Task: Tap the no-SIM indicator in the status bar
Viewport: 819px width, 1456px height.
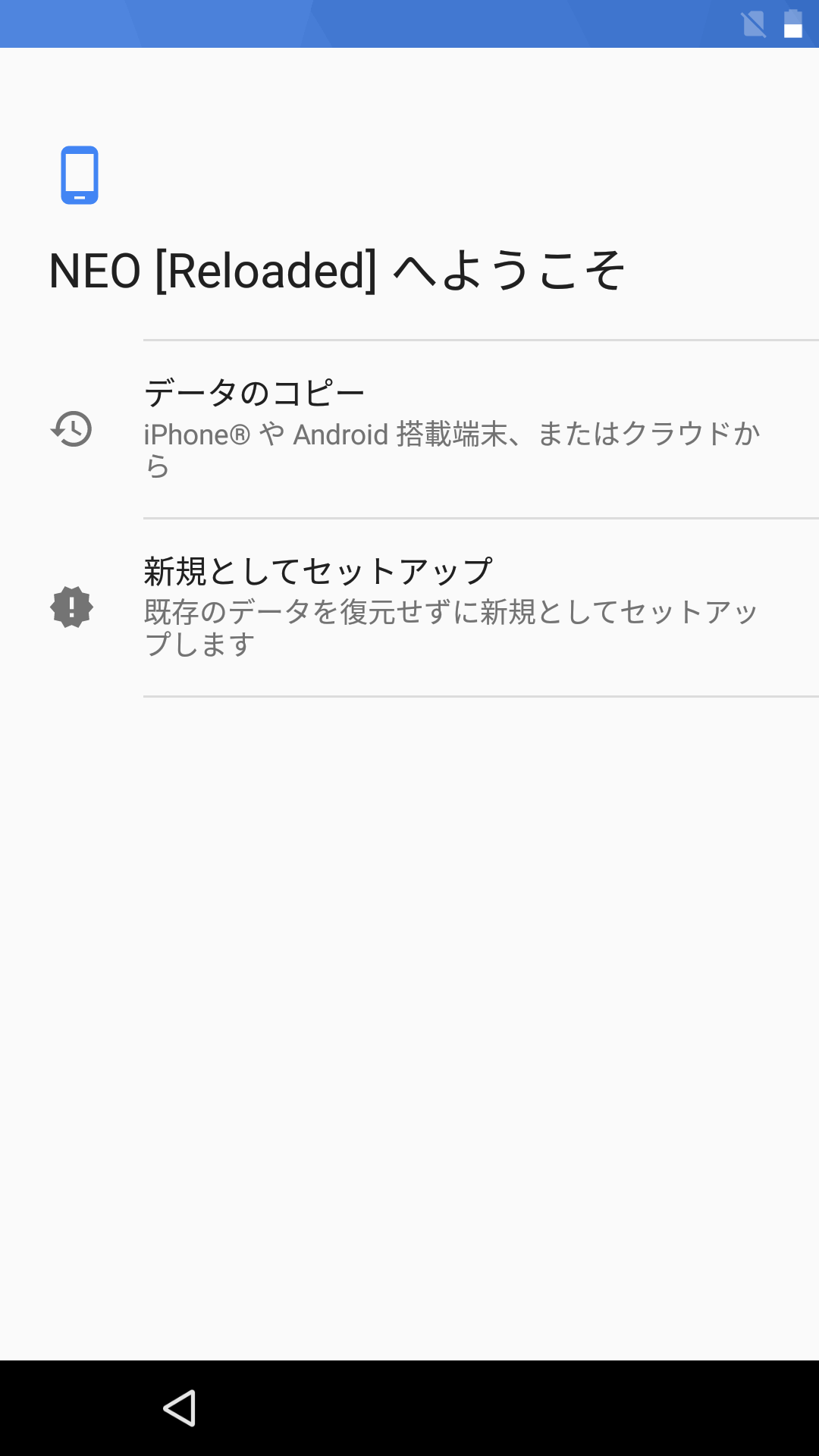Action: coord(754,25)
